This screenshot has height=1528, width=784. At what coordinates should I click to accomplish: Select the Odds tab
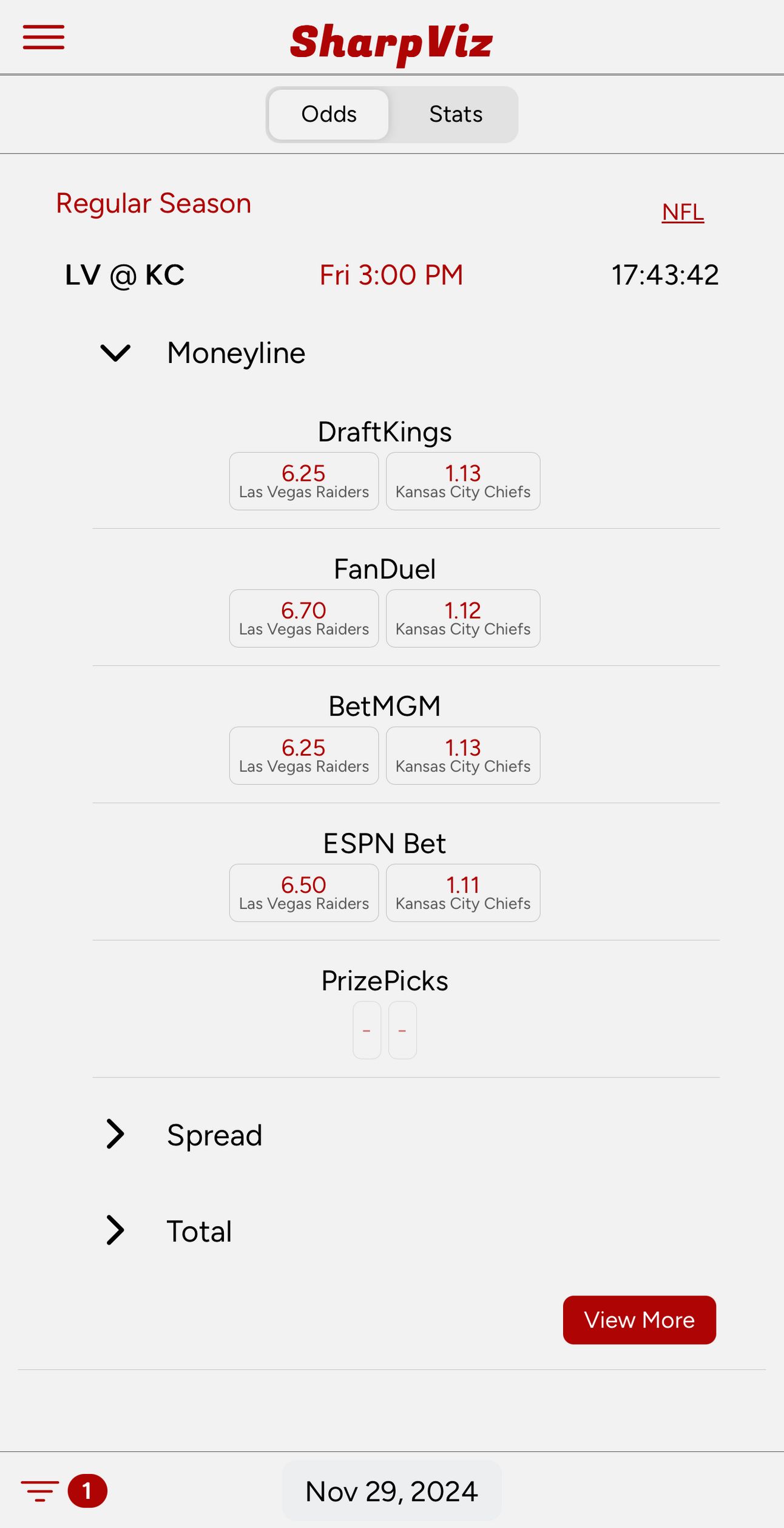(329, 114)
